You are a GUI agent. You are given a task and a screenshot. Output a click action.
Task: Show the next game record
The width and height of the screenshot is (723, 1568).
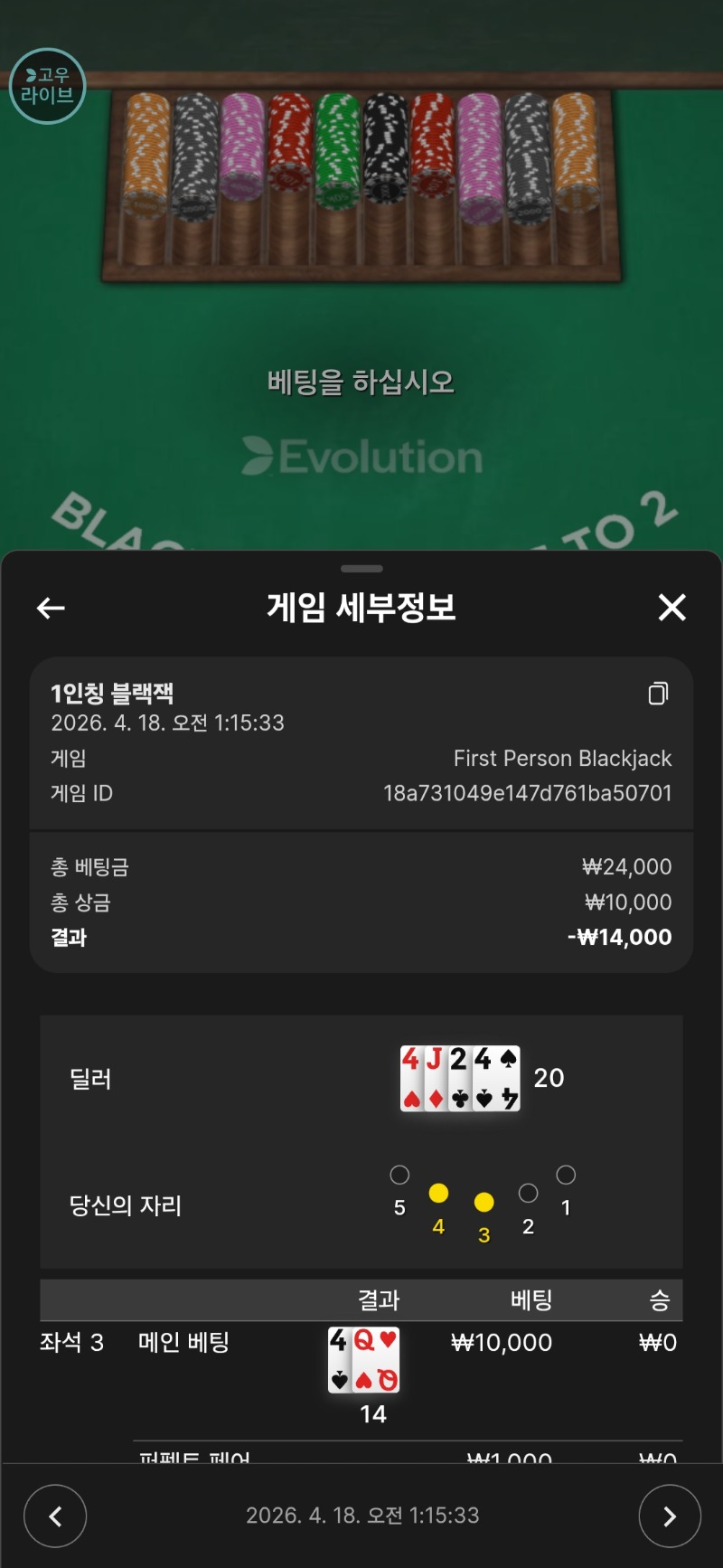(x=669, y=1516)
